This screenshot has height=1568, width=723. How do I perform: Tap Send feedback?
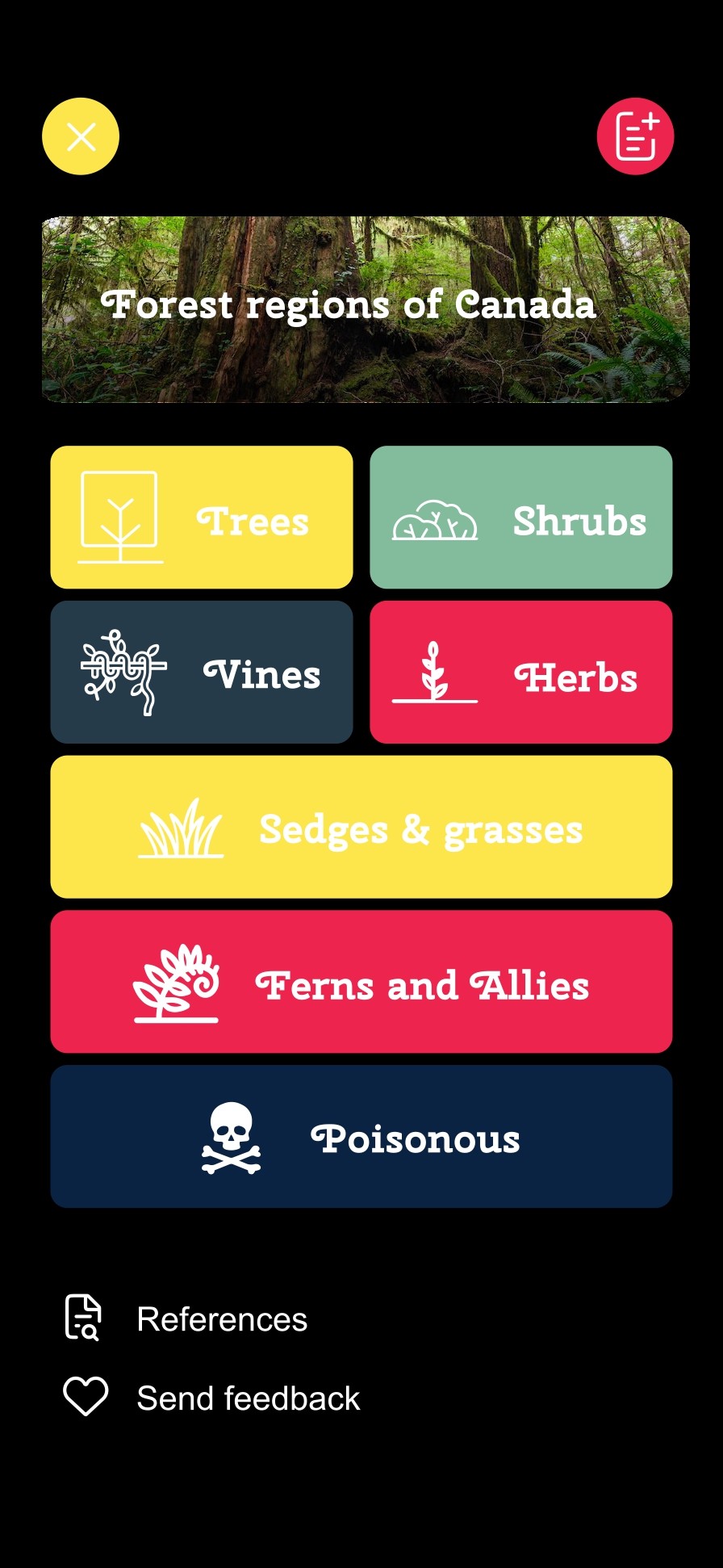(248, 1398)
